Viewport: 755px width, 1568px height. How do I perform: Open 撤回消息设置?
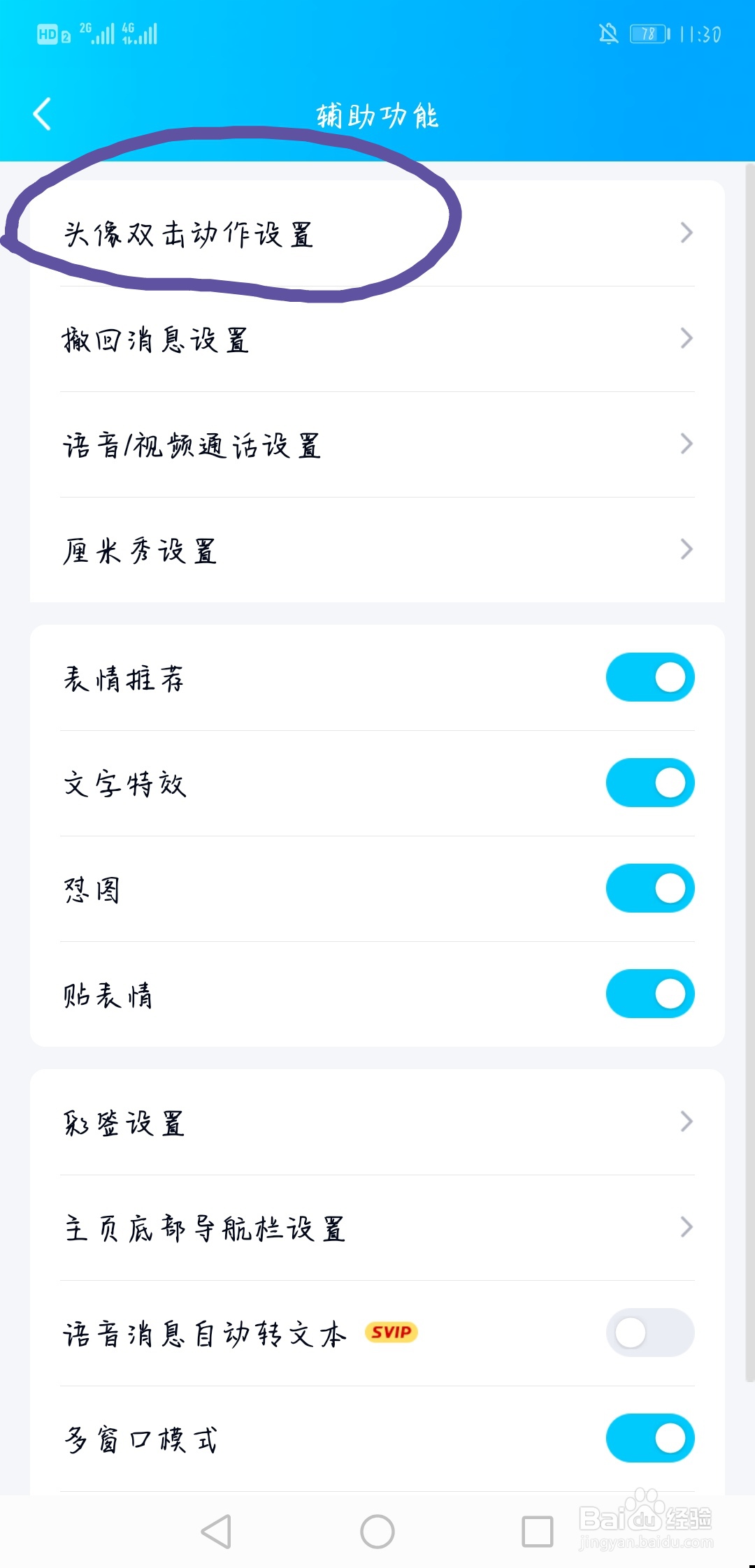(x=377, y=340)
